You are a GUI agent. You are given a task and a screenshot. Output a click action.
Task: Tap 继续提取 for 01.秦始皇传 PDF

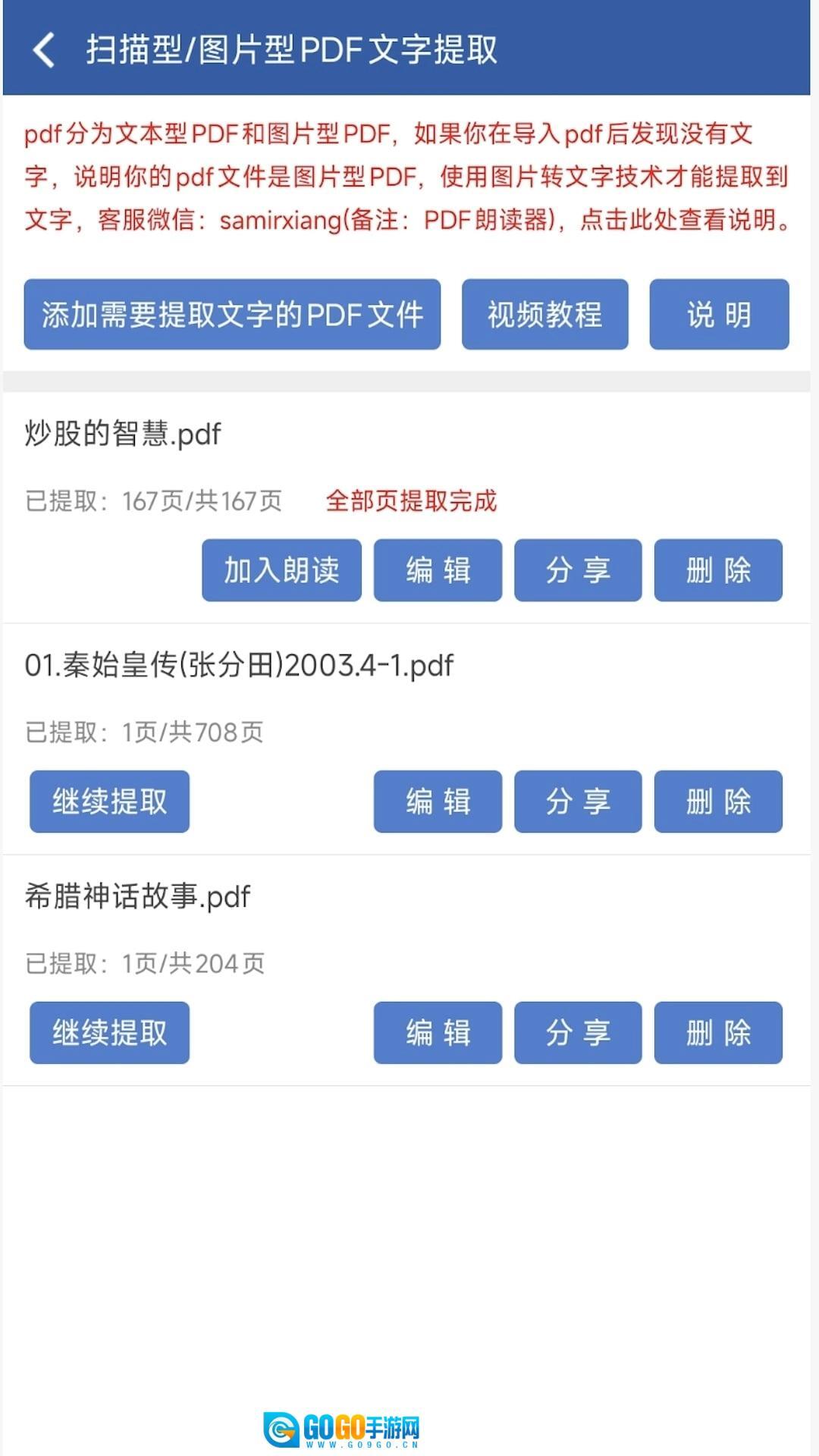pyautogui.click(x=109, y=802)
